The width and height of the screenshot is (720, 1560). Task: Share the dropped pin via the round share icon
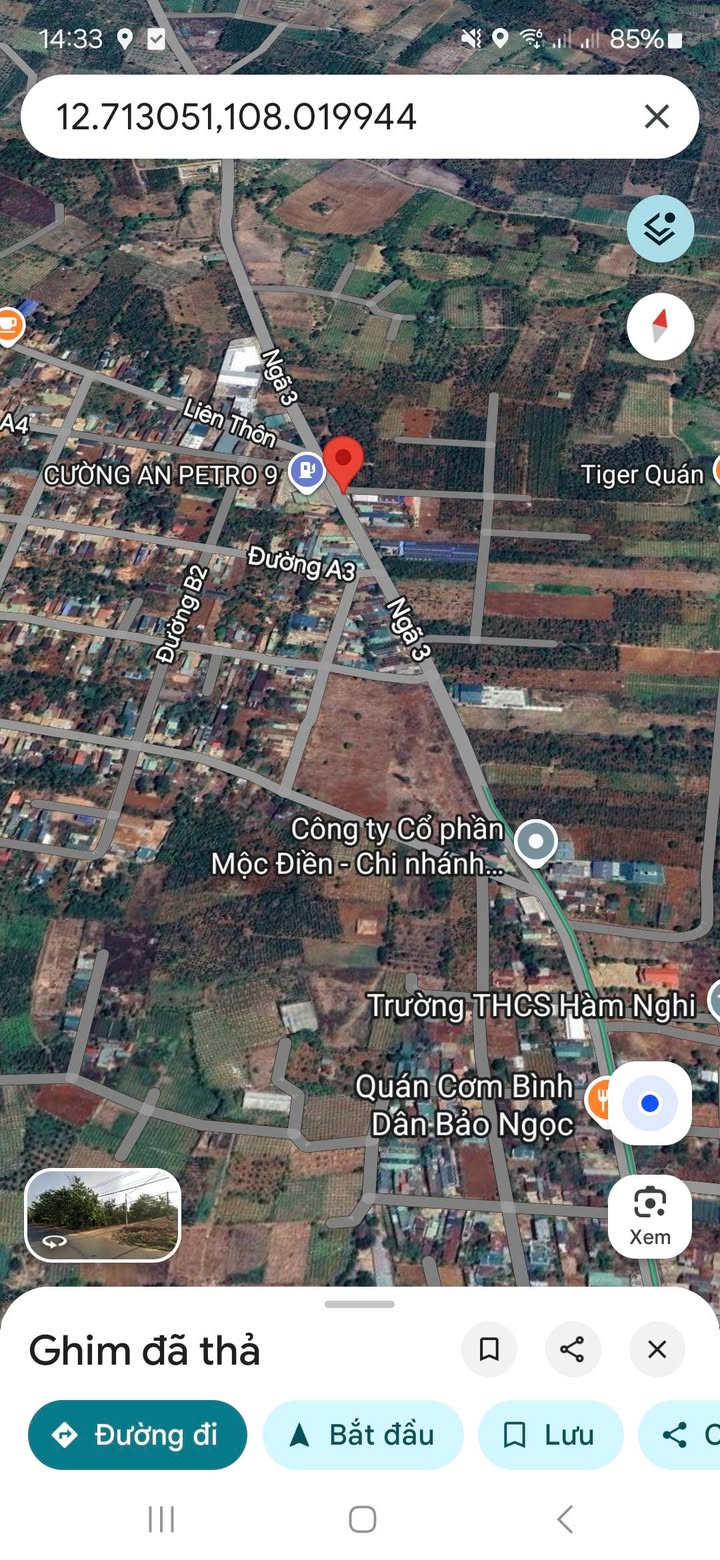pyautogui.click(x=573, y=1350)
